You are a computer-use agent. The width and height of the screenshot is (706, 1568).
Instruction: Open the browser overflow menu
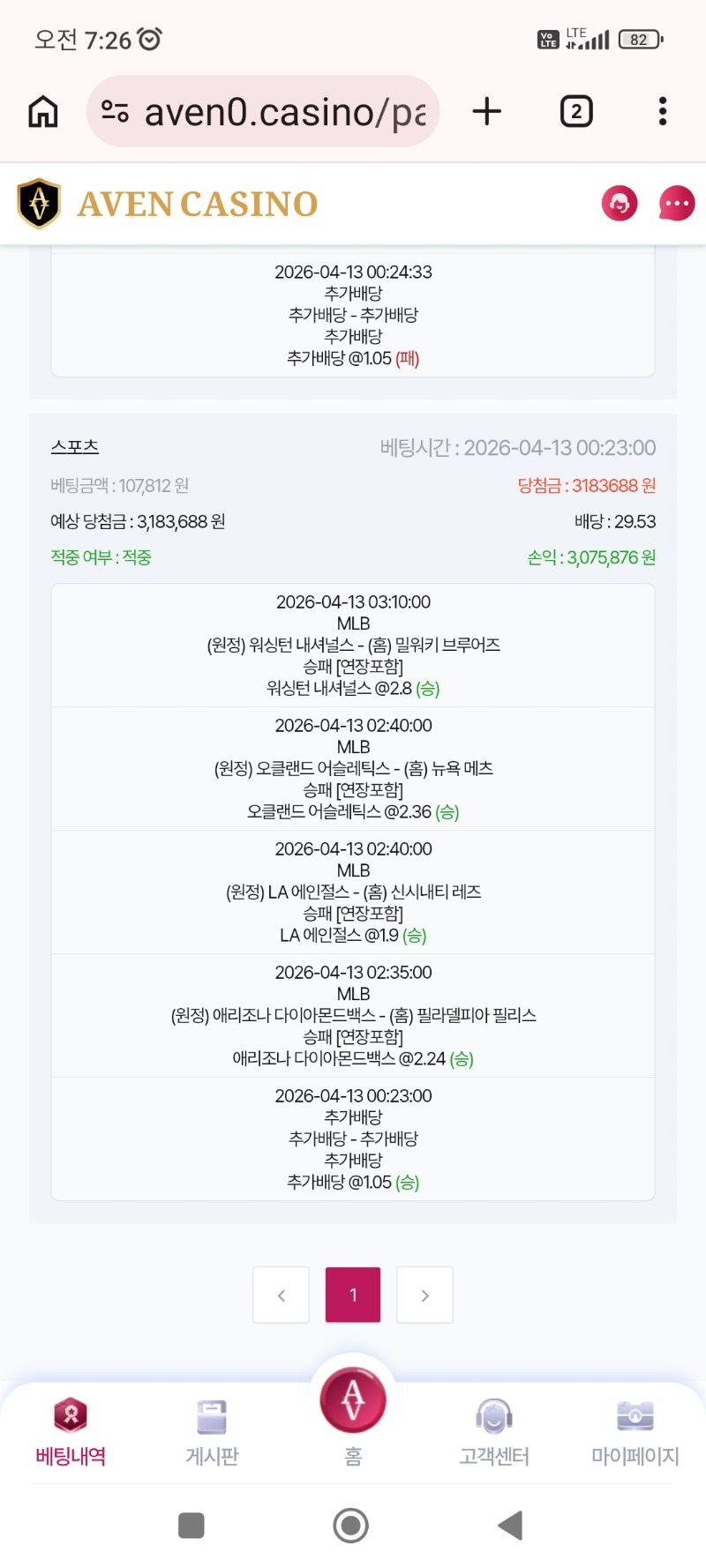coord(663,112)
